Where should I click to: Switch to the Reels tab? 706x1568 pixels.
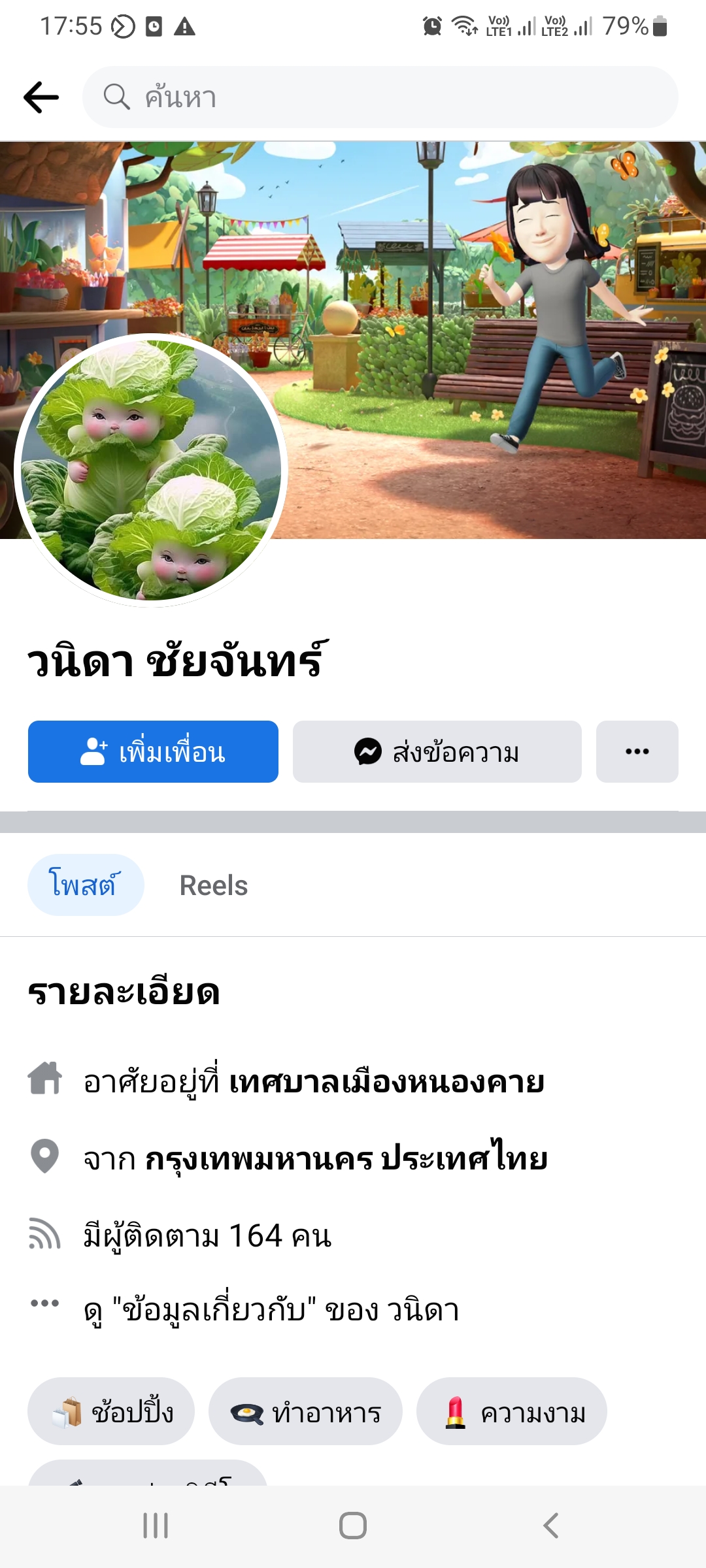[214, 886]
